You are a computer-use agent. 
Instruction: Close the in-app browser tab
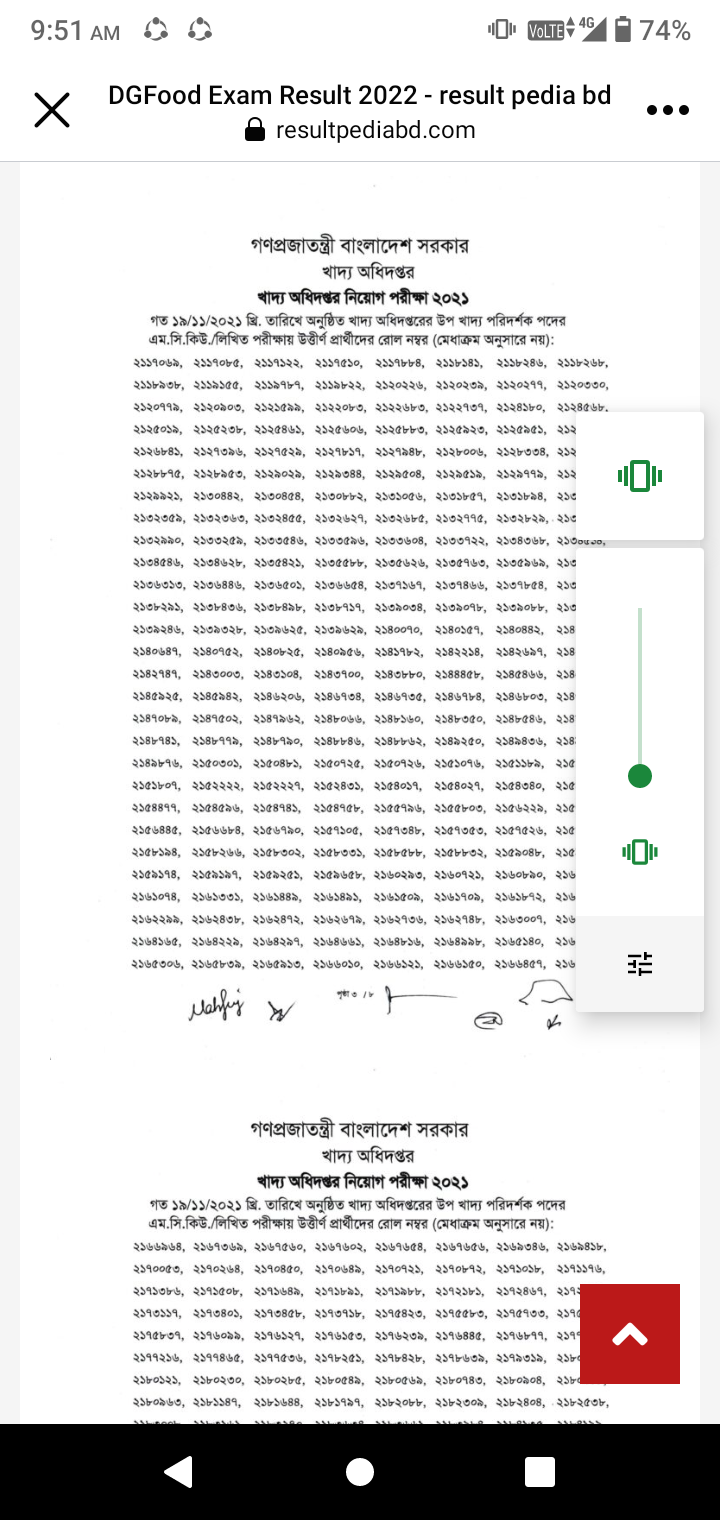52,110
